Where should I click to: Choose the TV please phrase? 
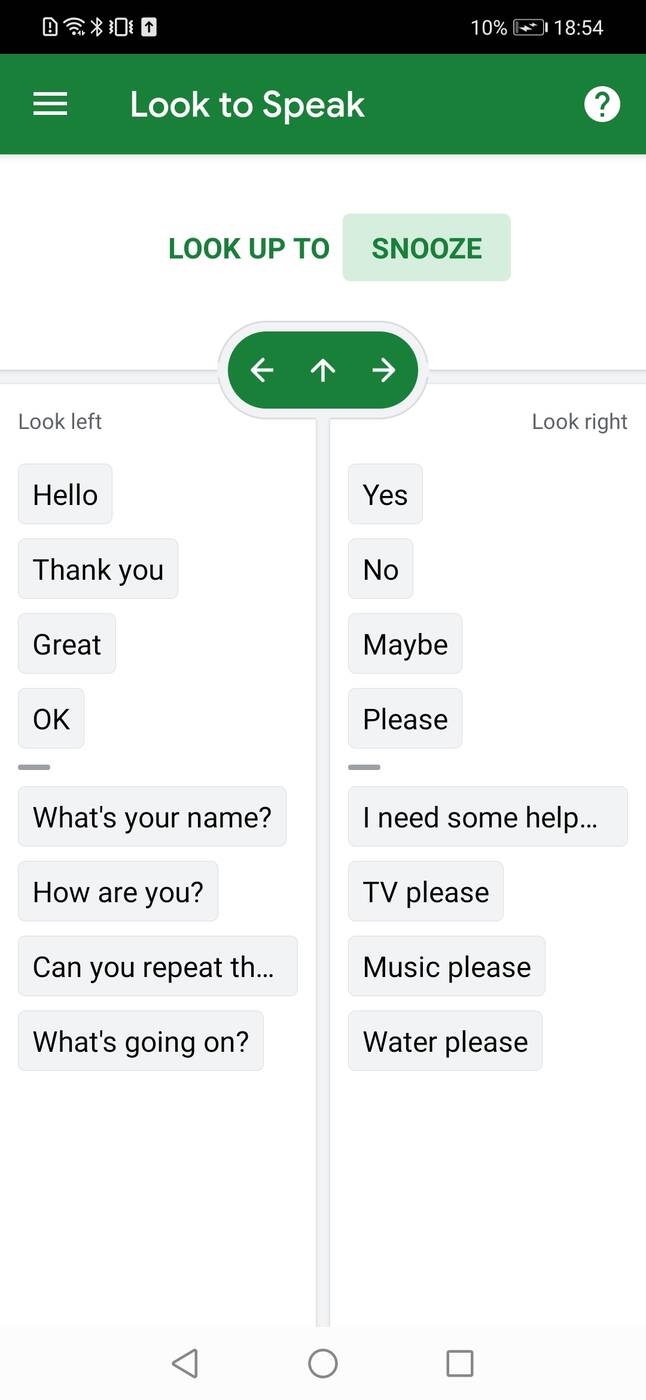coord(426,892)
